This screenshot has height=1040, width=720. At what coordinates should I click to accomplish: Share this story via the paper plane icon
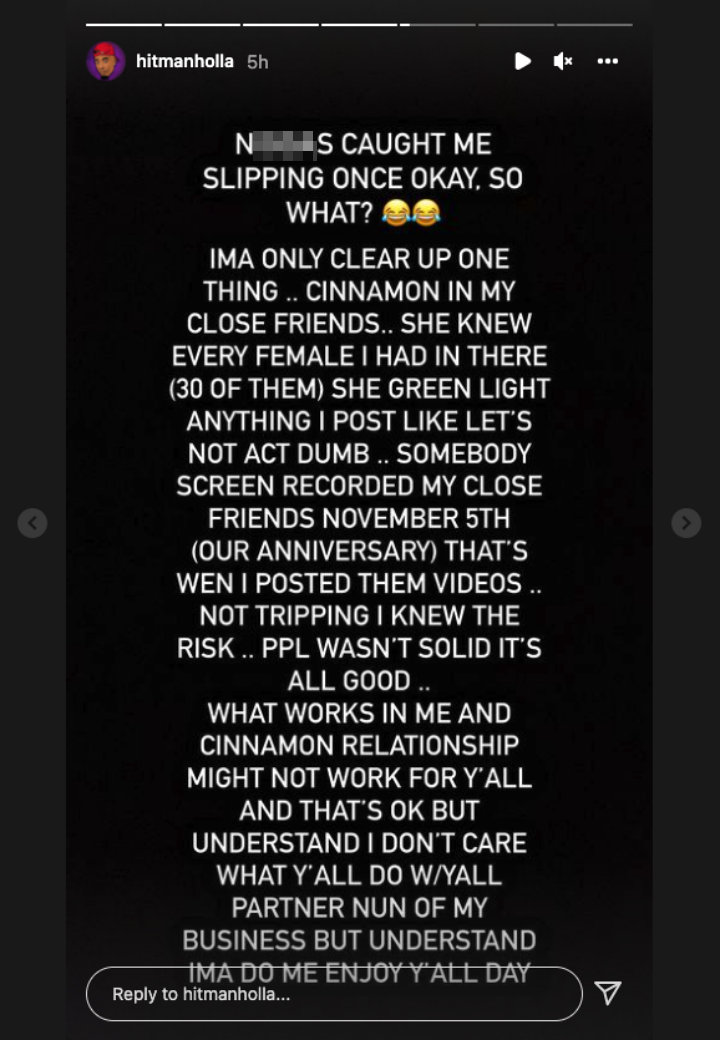[608, 992]
